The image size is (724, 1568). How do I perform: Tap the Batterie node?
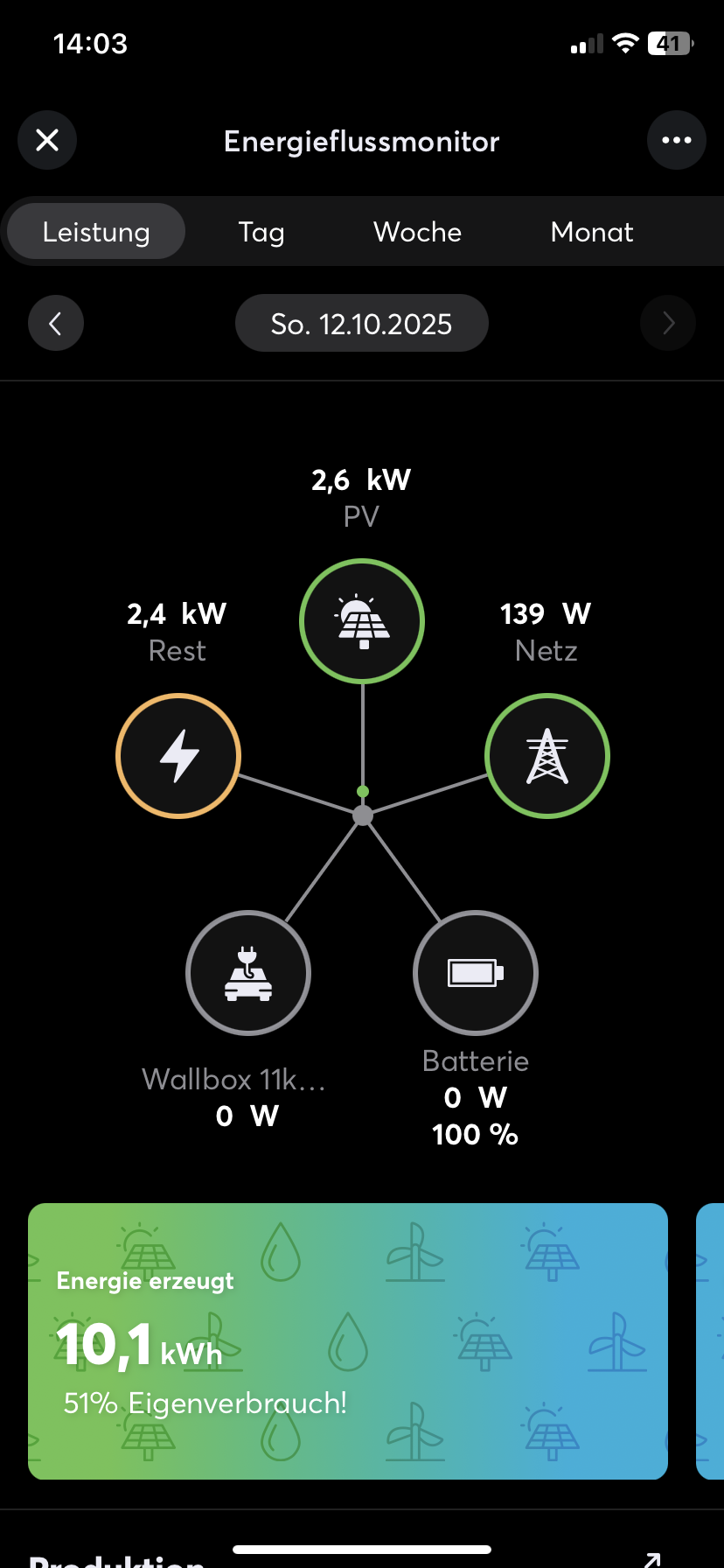pos(475,973)
